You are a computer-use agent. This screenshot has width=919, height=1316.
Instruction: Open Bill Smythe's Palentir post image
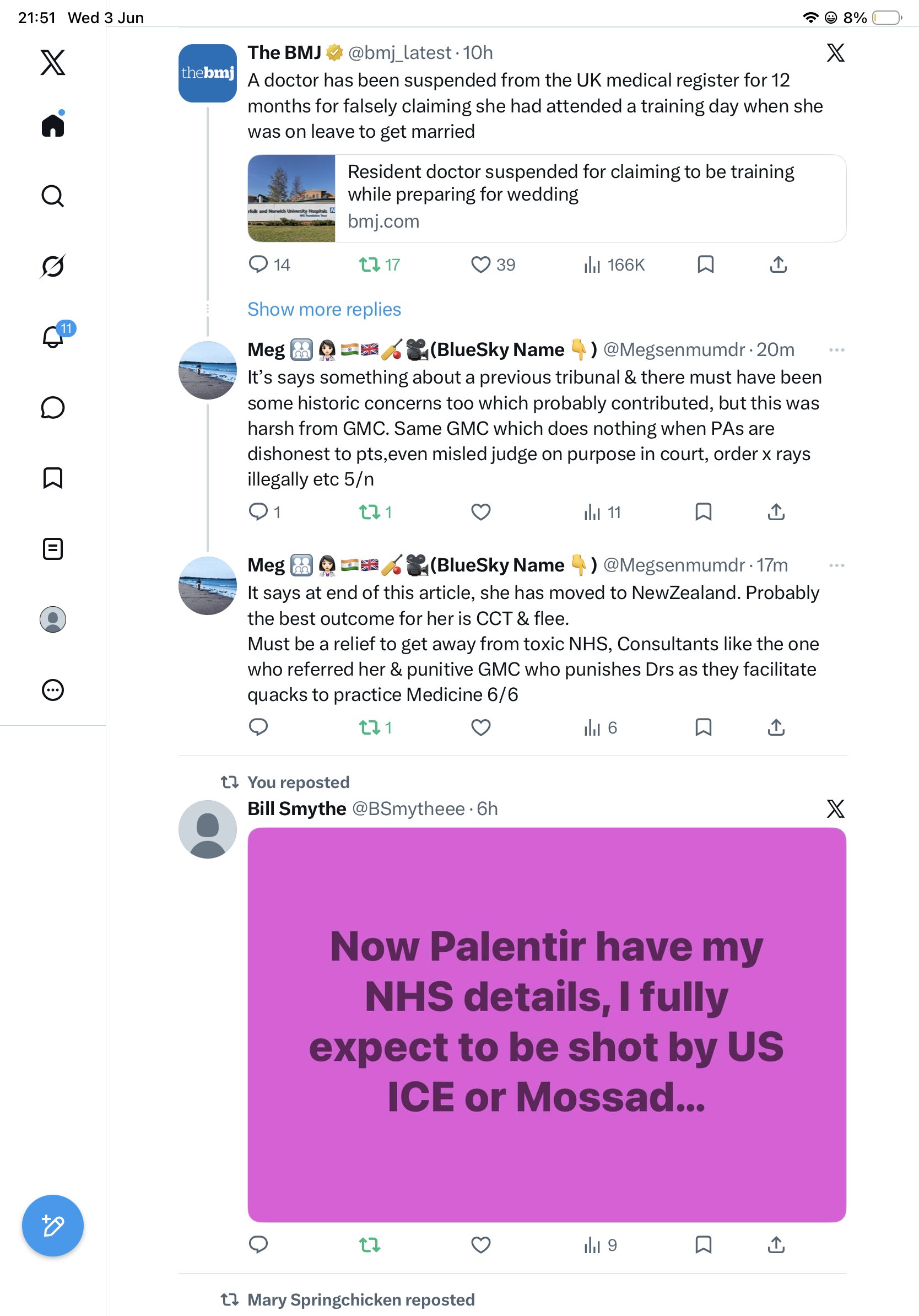pyautogui.click(x=547, y=1024)
